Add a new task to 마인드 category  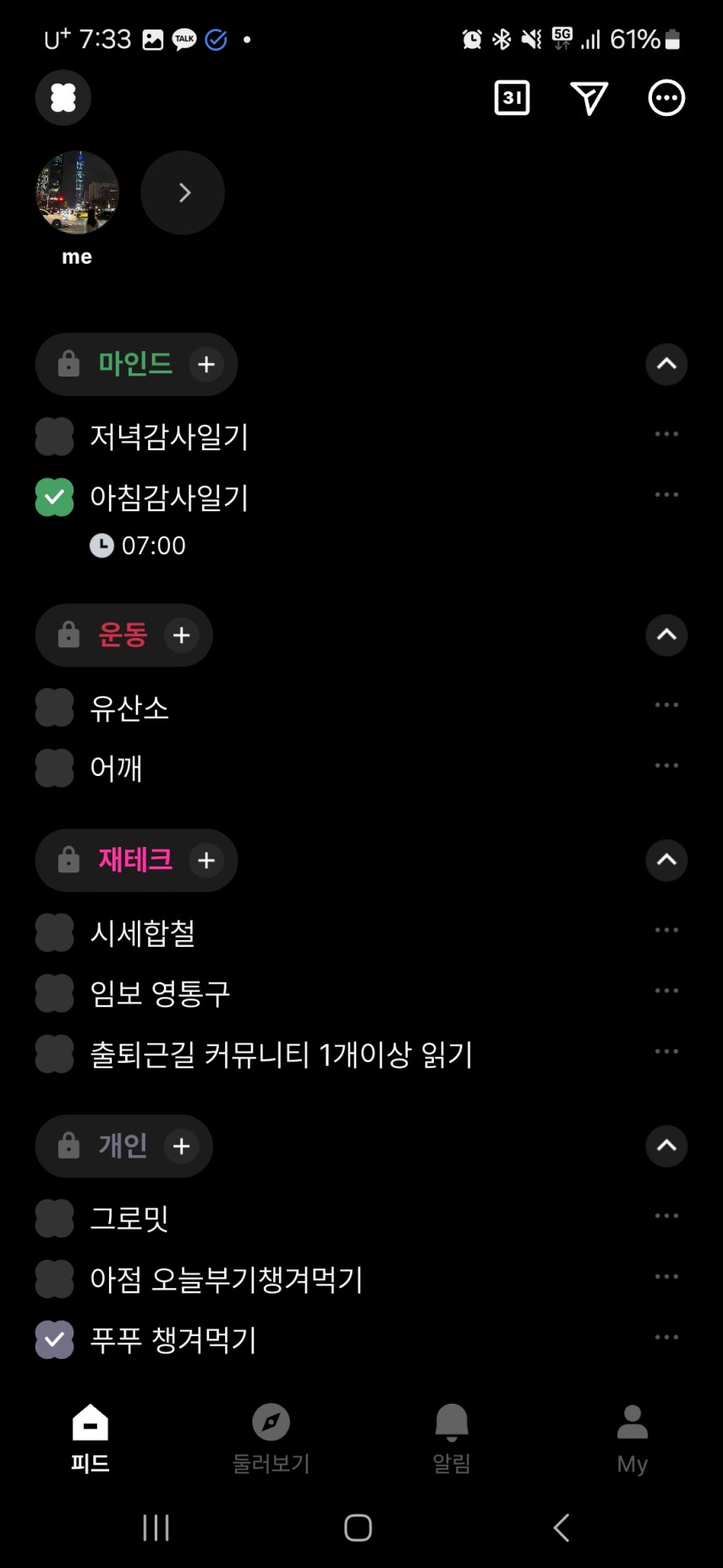point(206,365)
